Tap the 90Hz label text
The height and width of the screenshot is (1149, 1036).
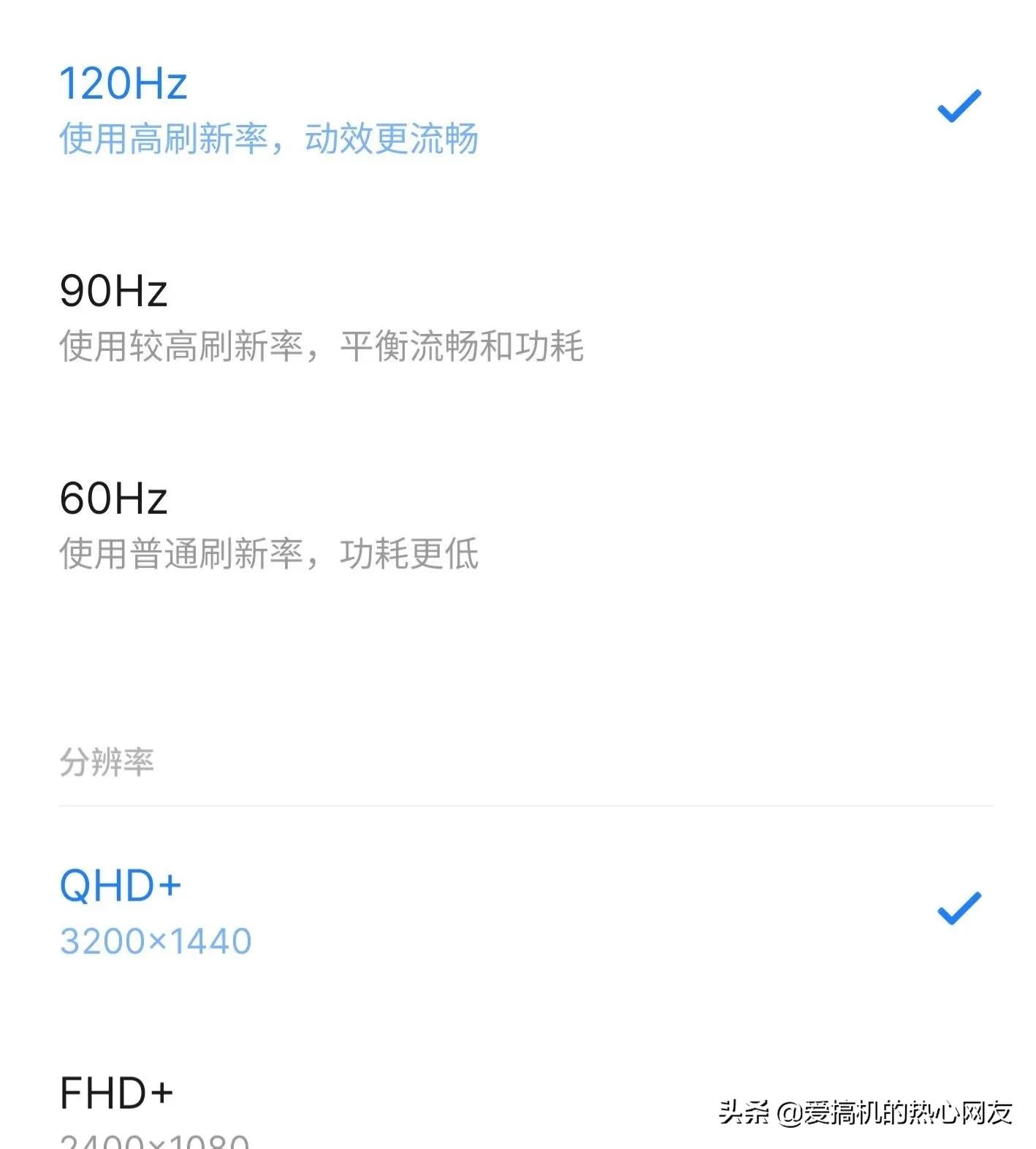113,292
